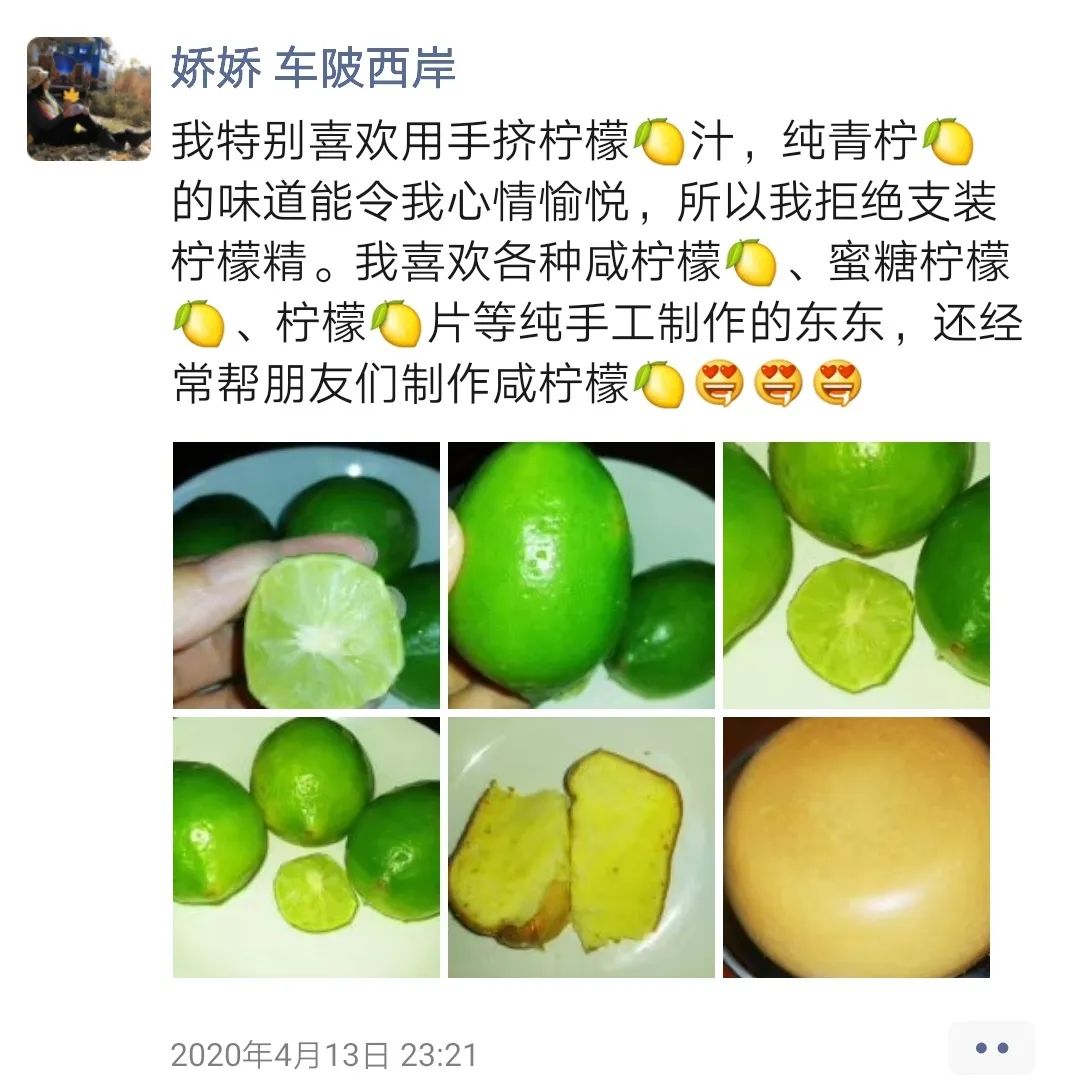Screen dimensions: 1066x1082
Task: Open the photo of hand holding cut lime
Action: pyautogui.click(x=306, y=575)
